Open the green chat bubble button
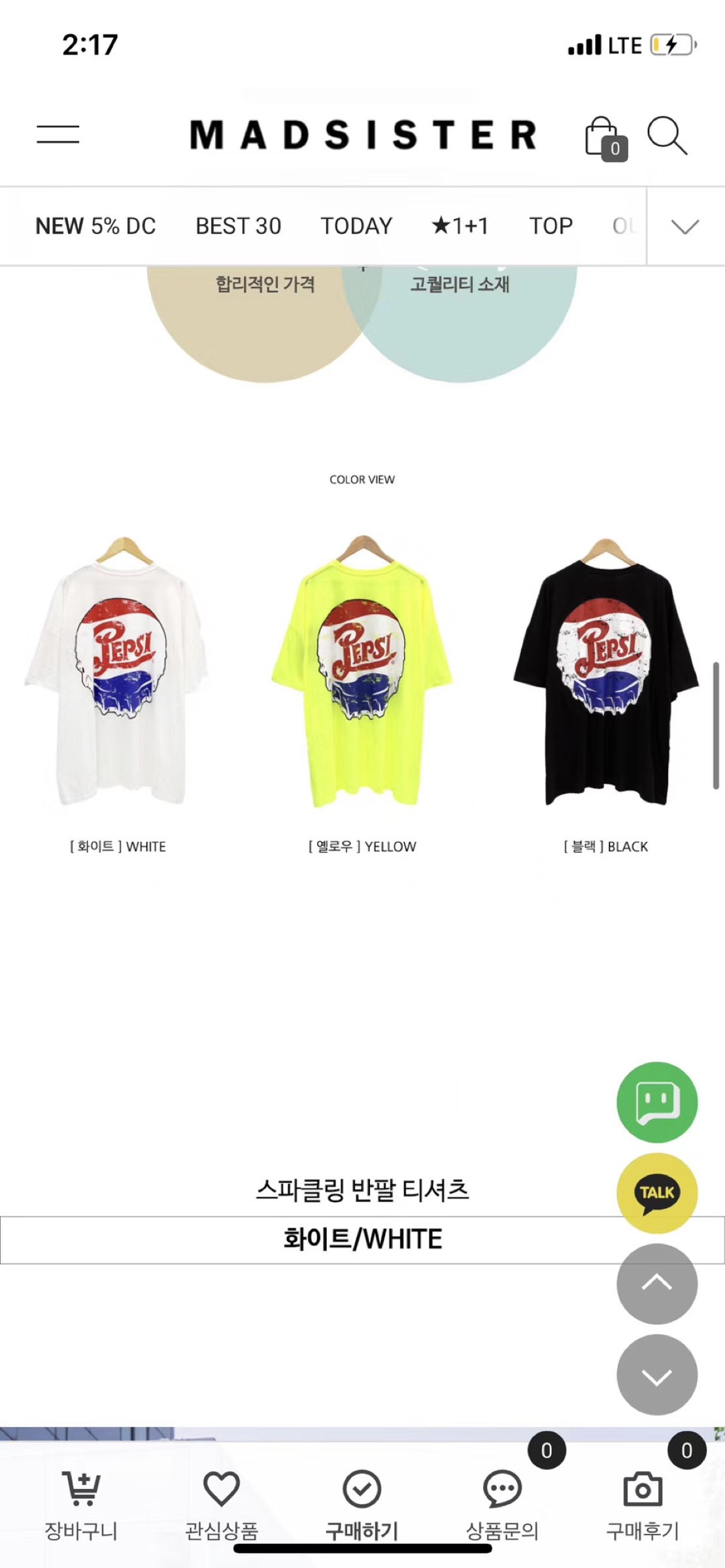The height and width of the screenshot is (1568, 725). click(657, 1103)
